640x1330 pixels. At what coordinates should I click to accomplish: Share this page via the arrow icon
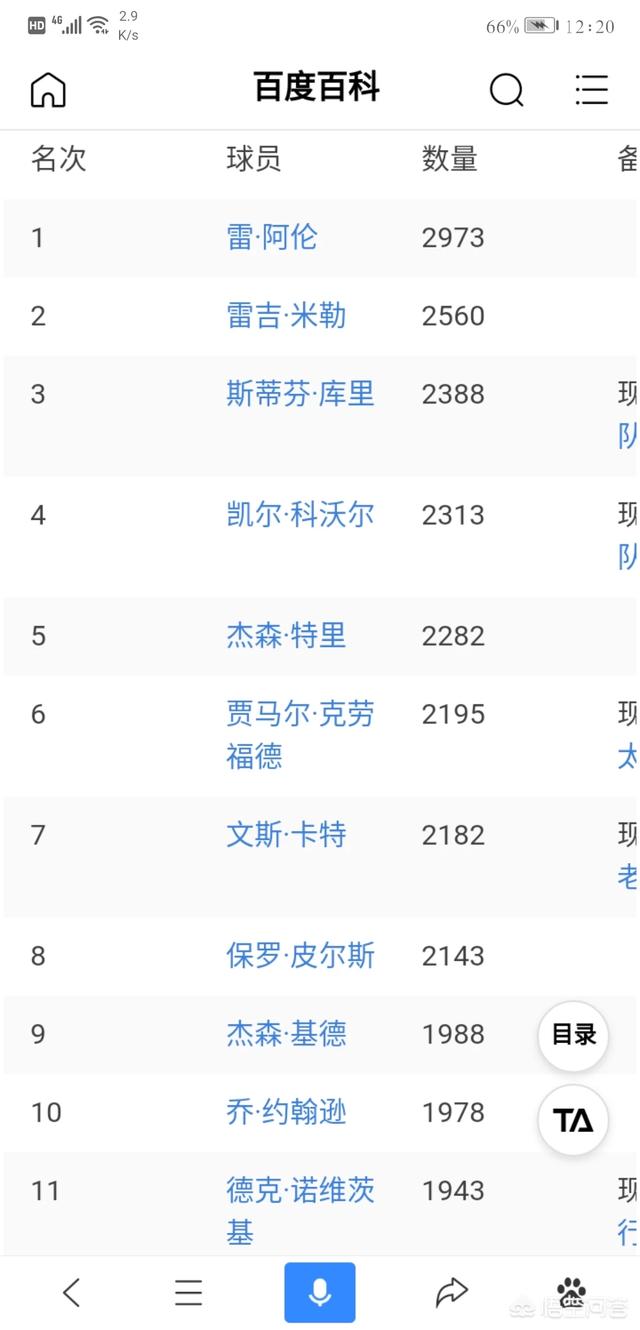(x=452, y=1293)
